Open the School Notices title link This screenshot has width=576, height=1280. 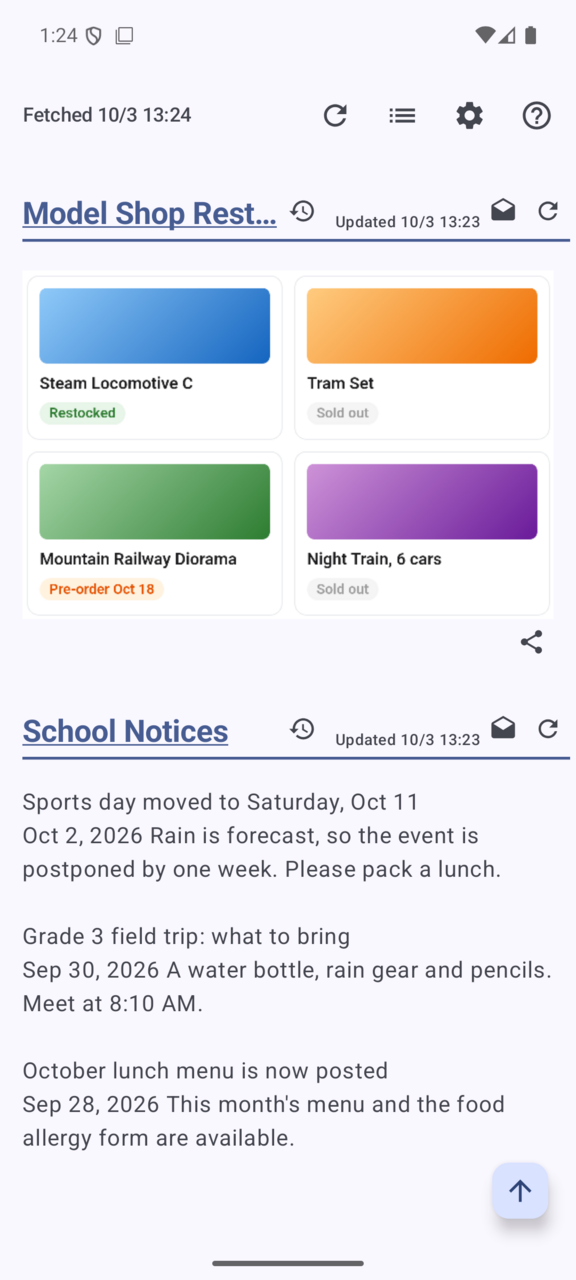pos(125,731)
